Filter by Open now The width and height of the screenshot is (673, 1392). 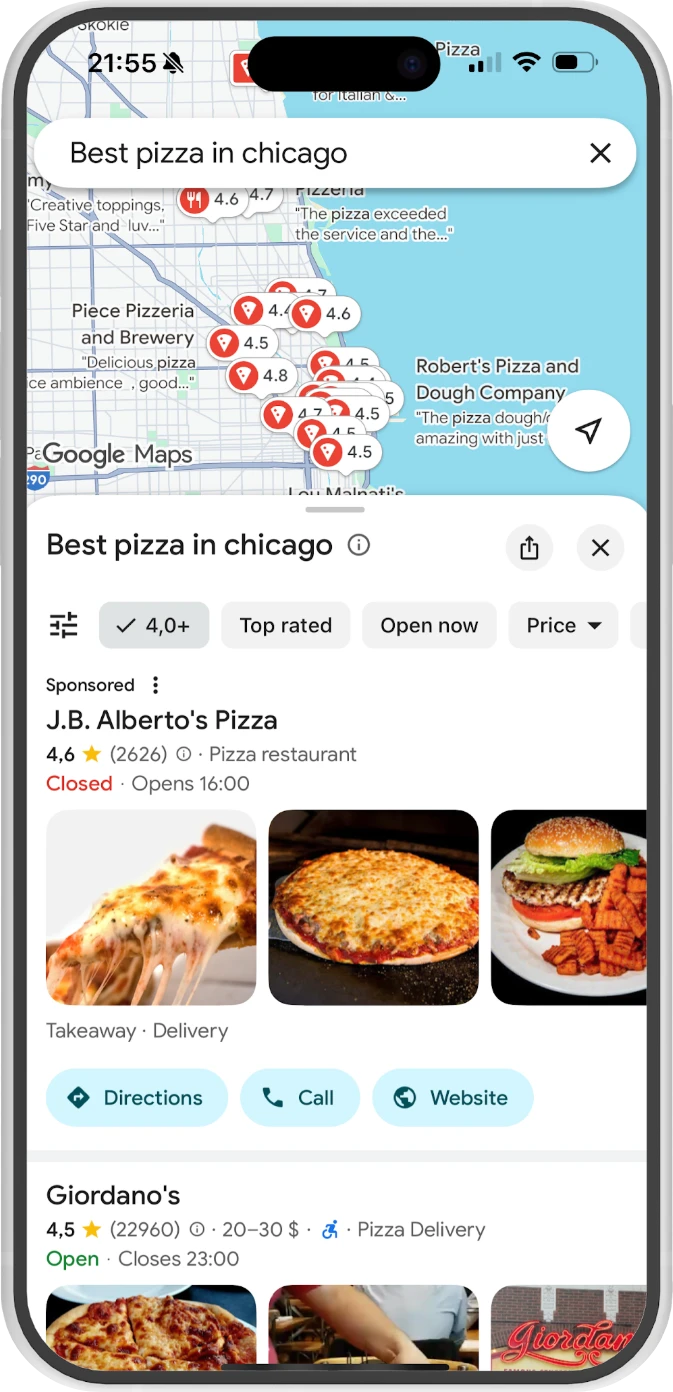point(429,626)
